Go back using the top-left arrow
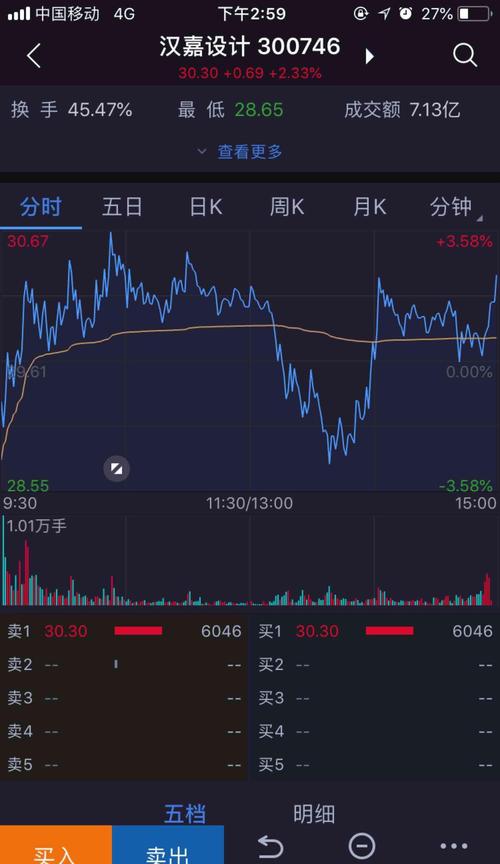 [x=34, y=56]
